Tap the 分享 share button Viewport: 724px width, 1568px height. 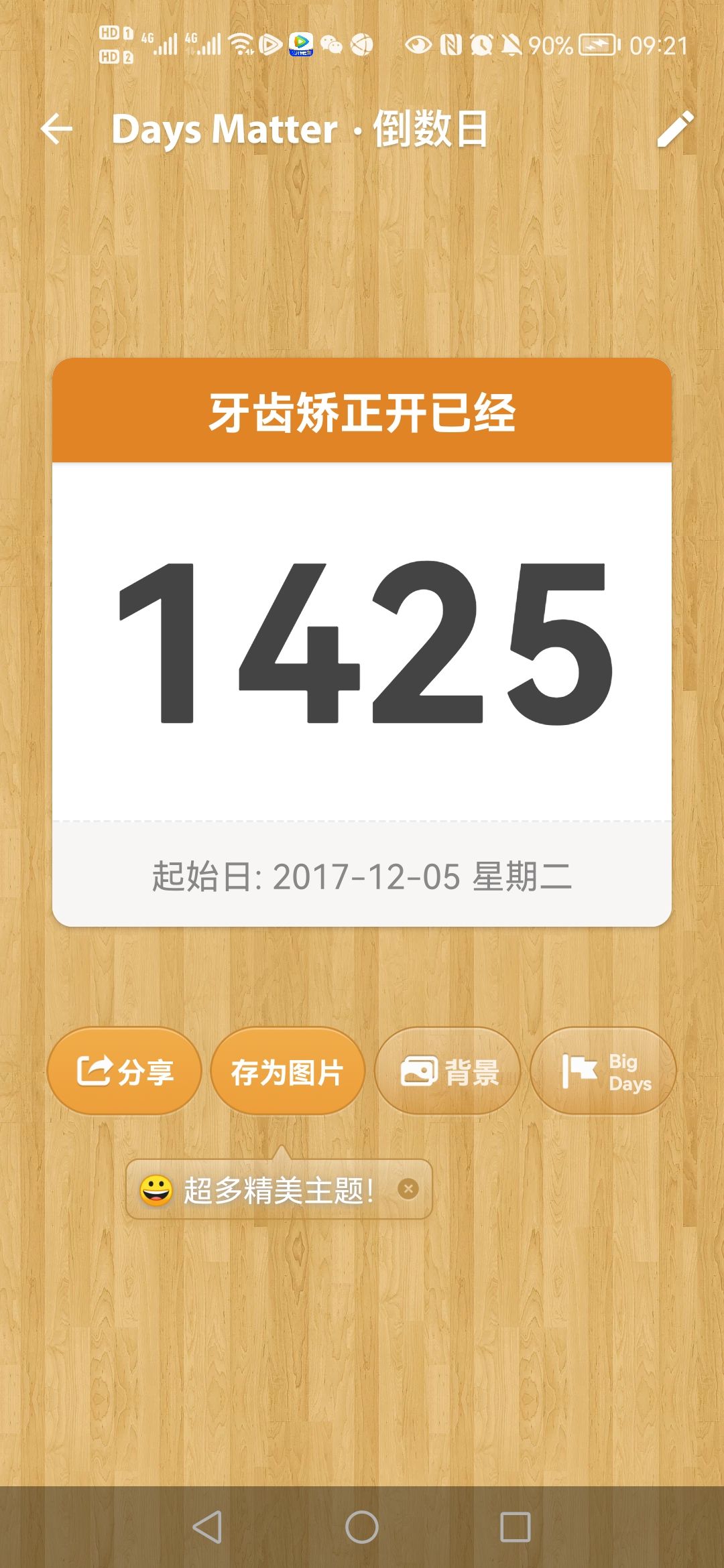[125, 1071]
